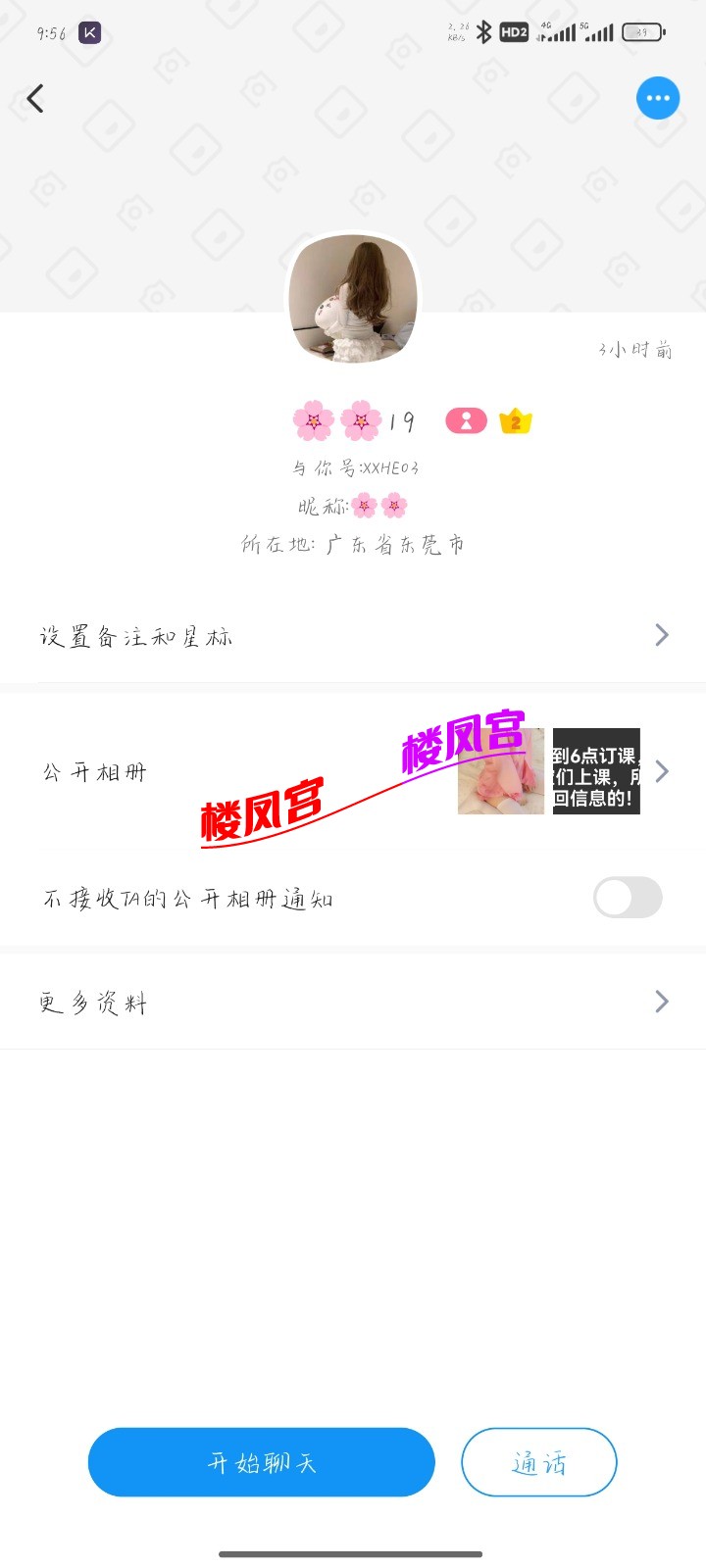Open the blue three-dot overflow menu

pos(658,98)
